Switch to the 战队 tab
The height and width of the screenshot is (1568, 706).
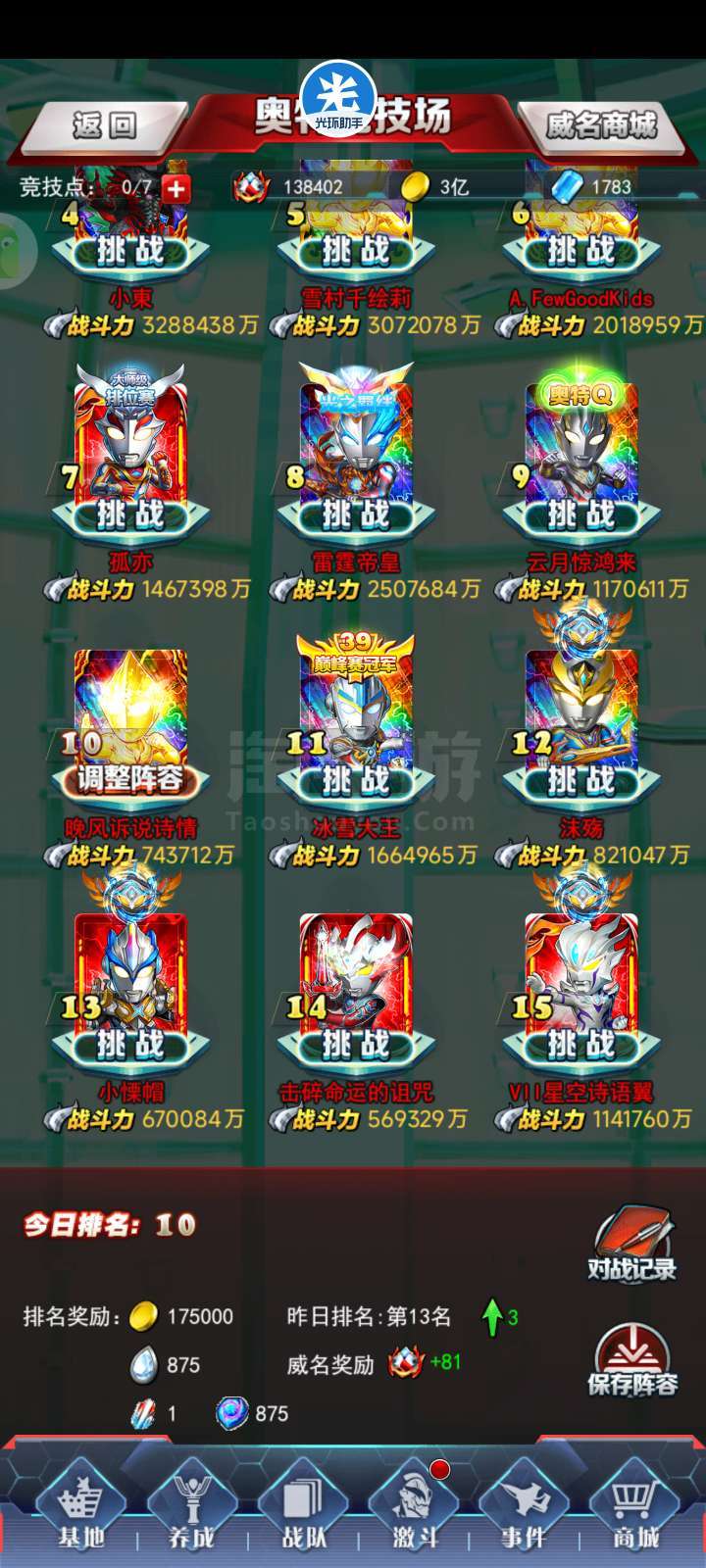(x=304, y=1514)
